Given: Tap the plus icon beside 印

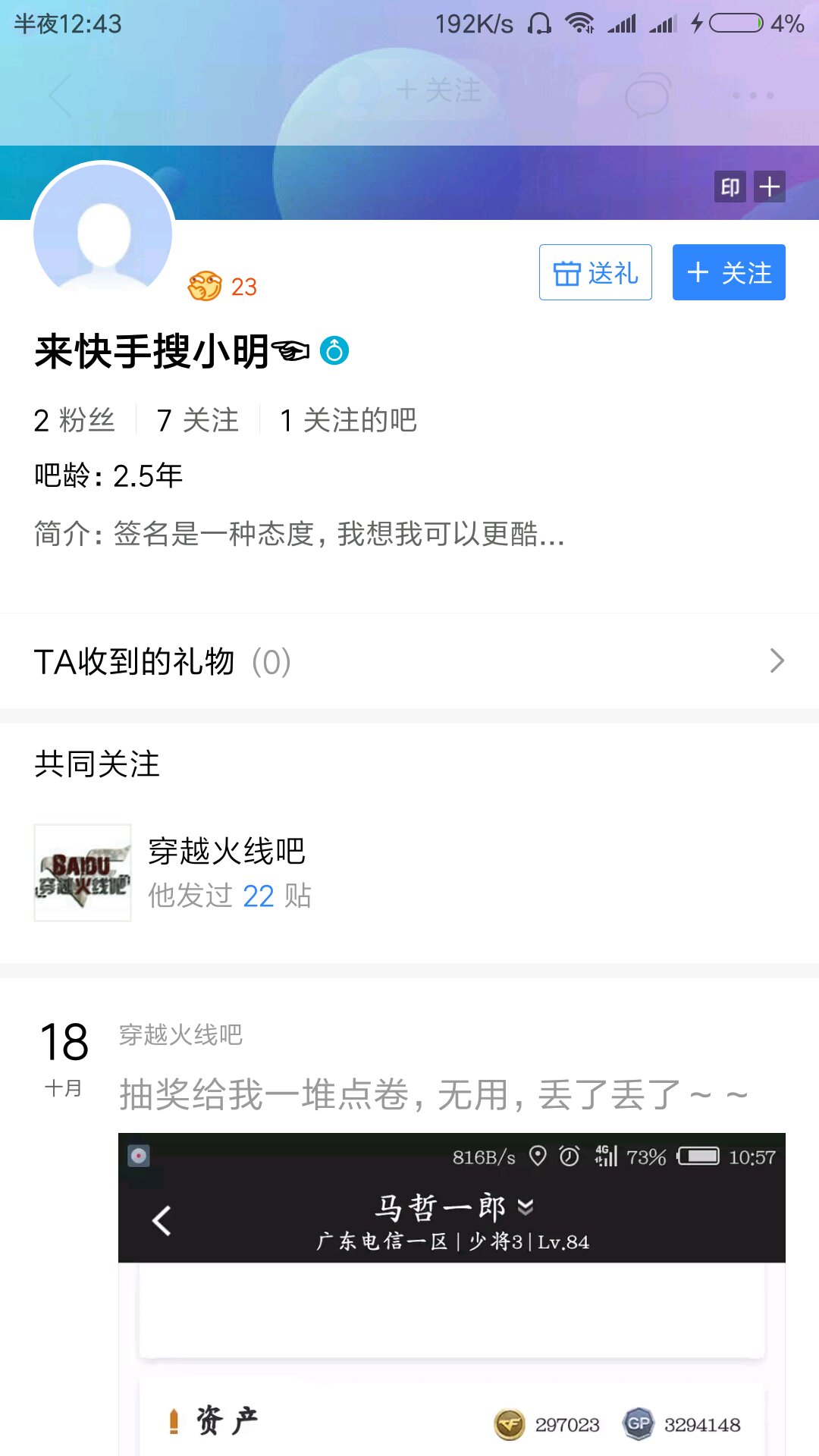Looking at the screenshot, I should tap(770, 187).
